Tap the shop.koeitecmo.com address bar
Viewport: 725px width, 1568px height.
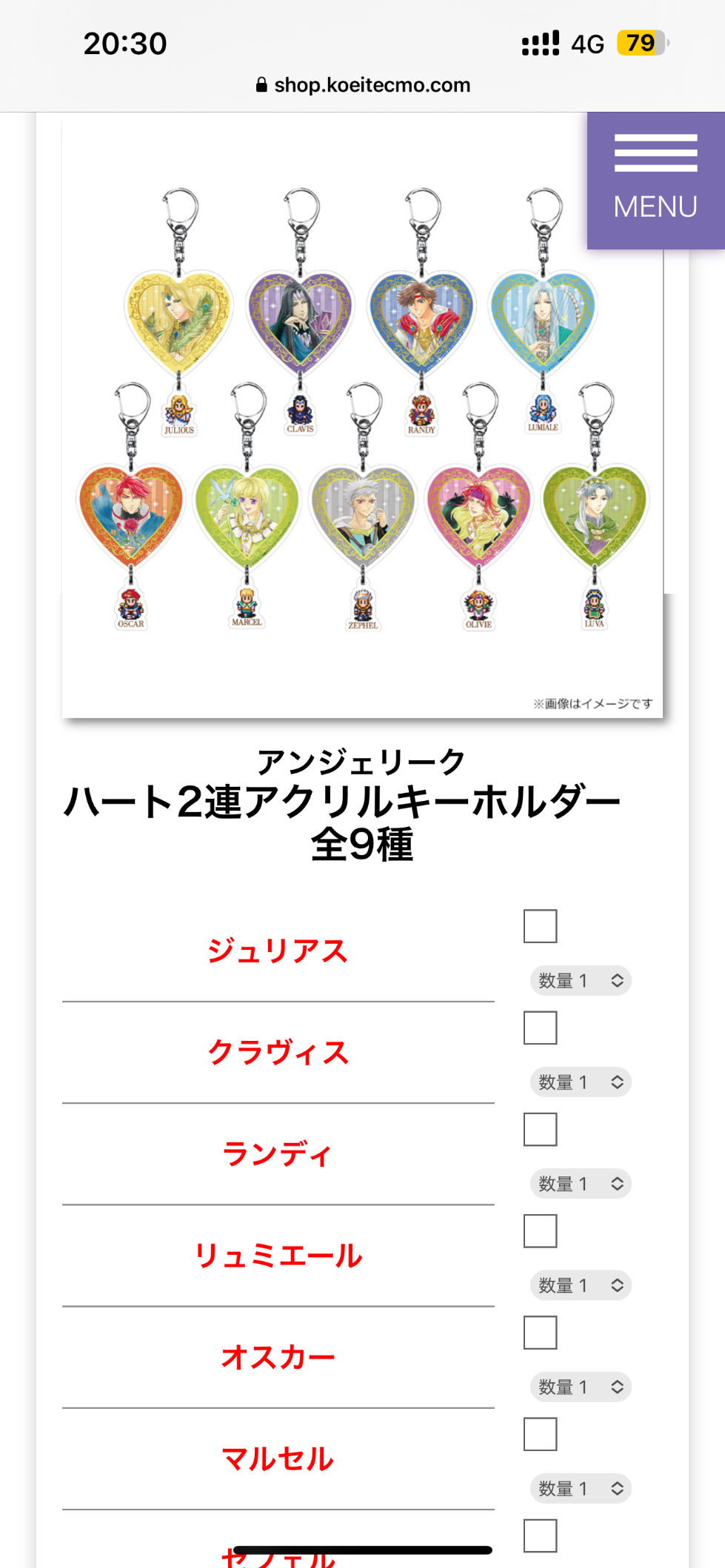click(x=363, y=85)
